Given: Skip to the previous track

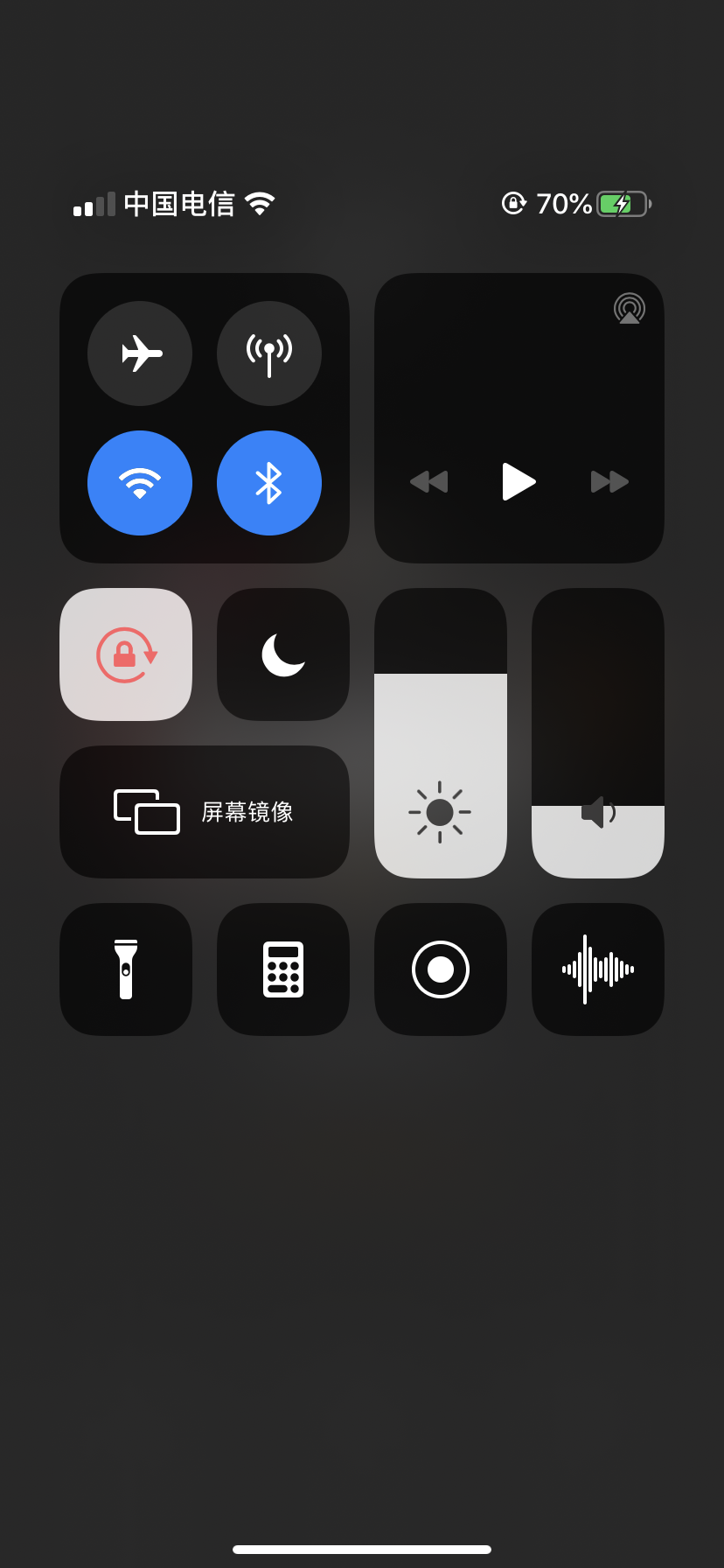Looking at the screenshot, I should coord(428,481).
